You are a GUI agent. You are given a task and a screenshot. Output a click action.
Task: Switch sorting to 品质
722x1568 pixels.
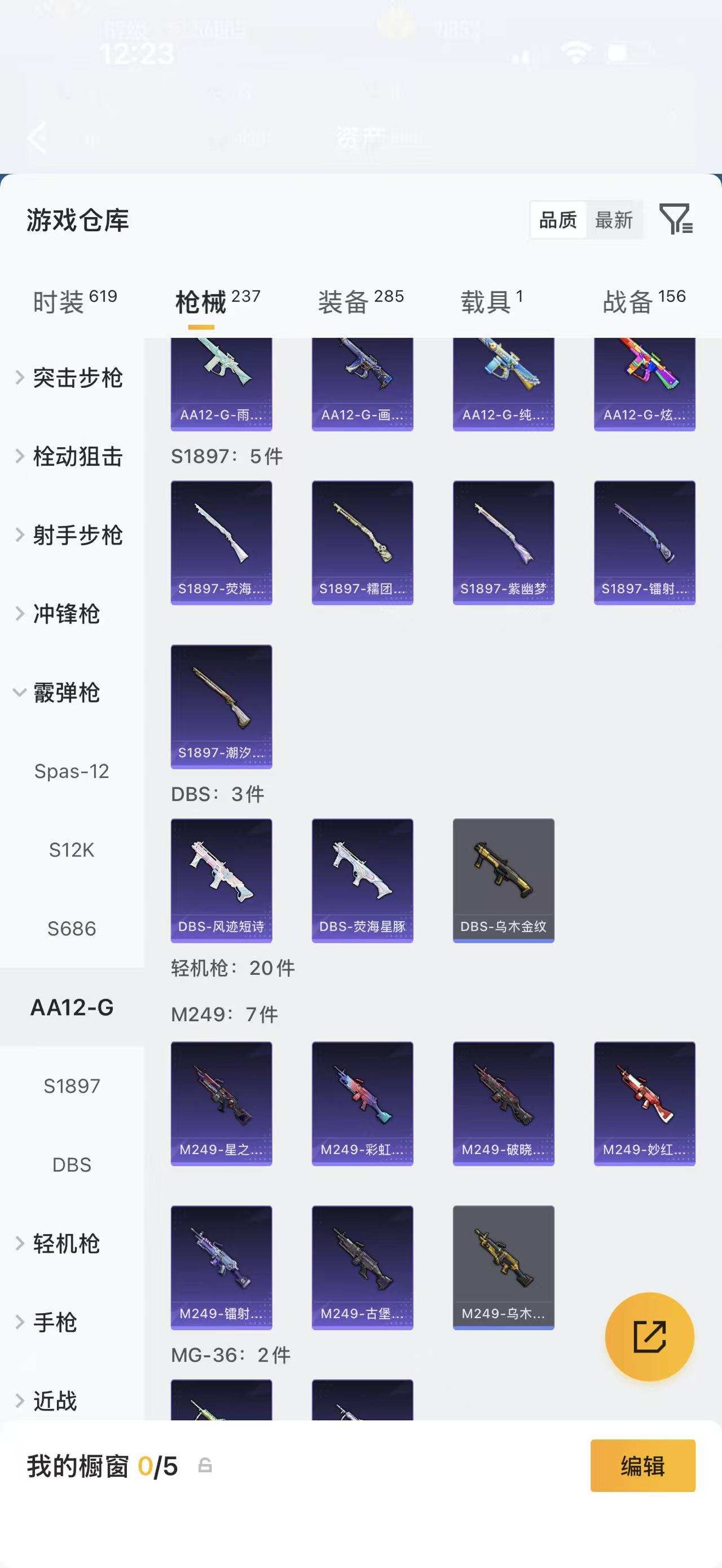pyautogui.click(x=557, y=220)
